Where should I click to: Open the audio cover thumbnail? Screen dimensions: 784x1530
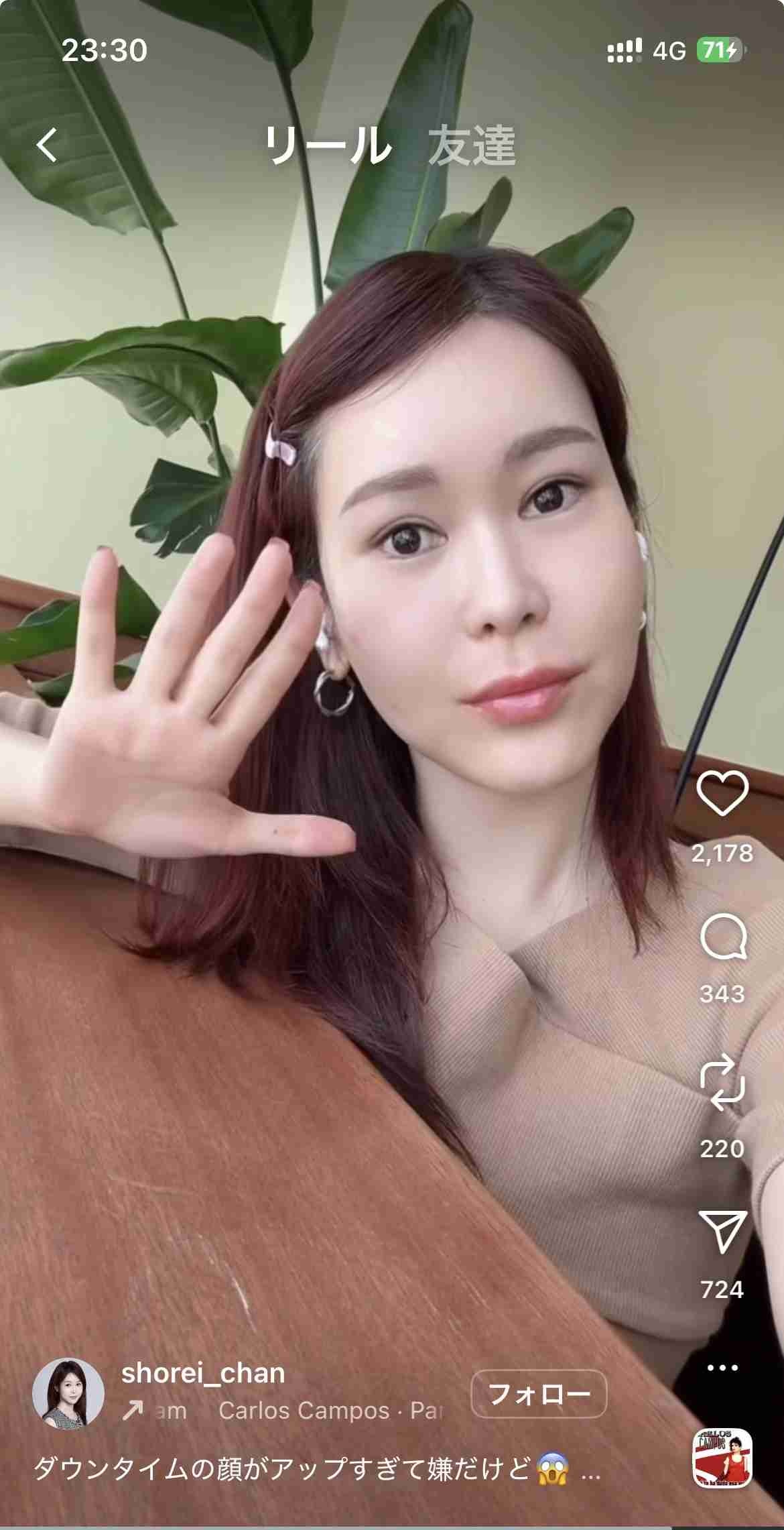[722, 1458]
